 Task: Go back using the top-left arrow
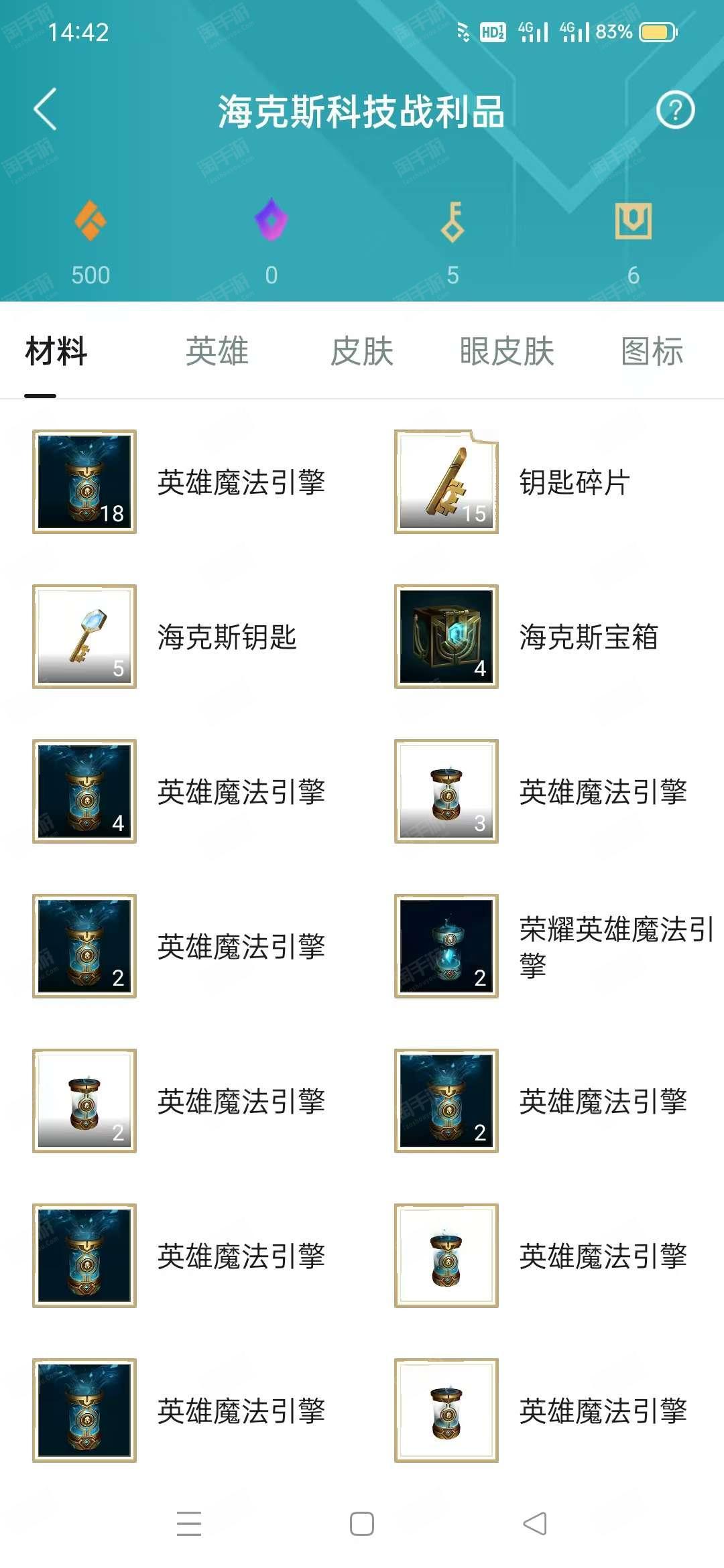coord(46,110)
